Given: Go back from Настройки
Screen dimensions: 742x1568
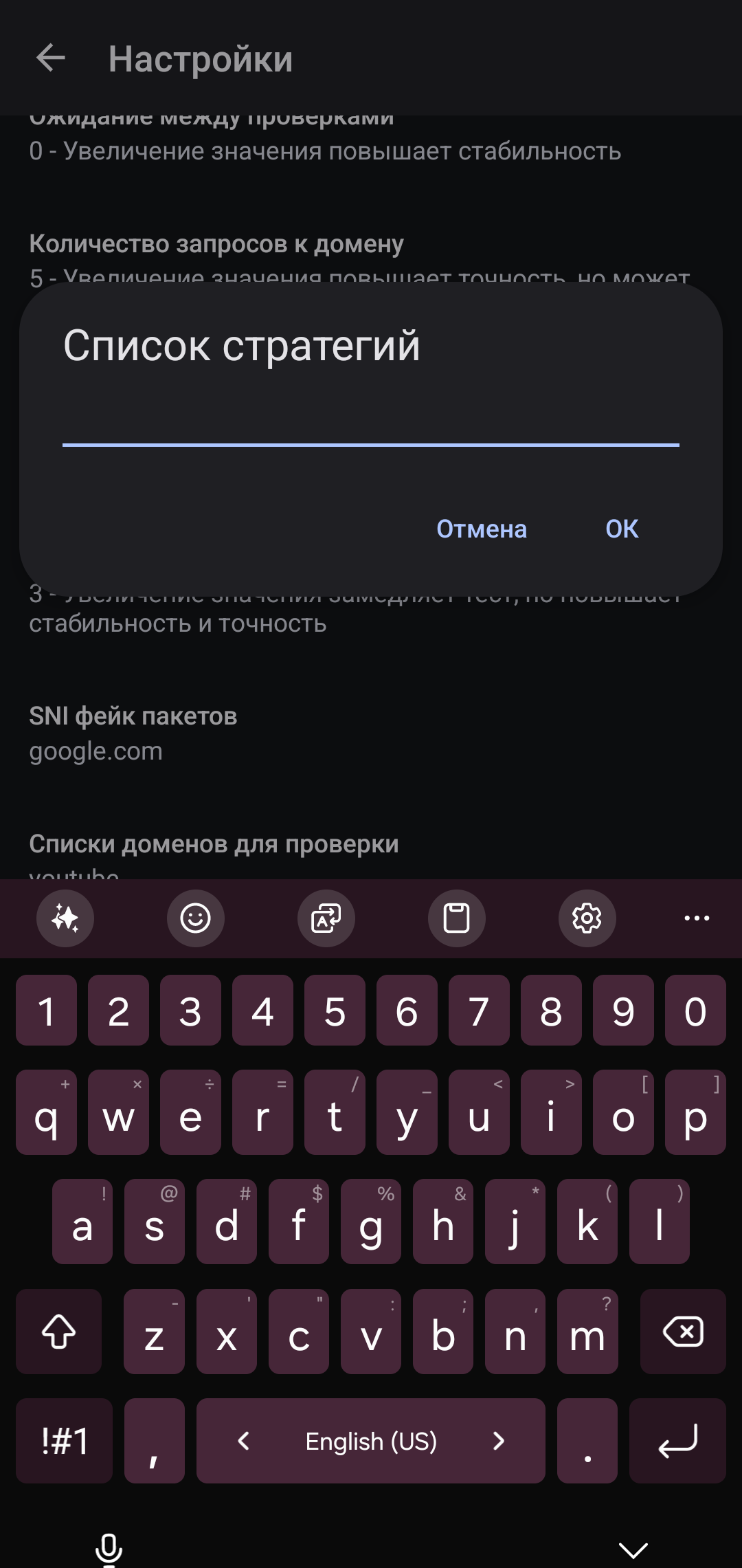Looking at the screenshot, I should coord(51,58).
